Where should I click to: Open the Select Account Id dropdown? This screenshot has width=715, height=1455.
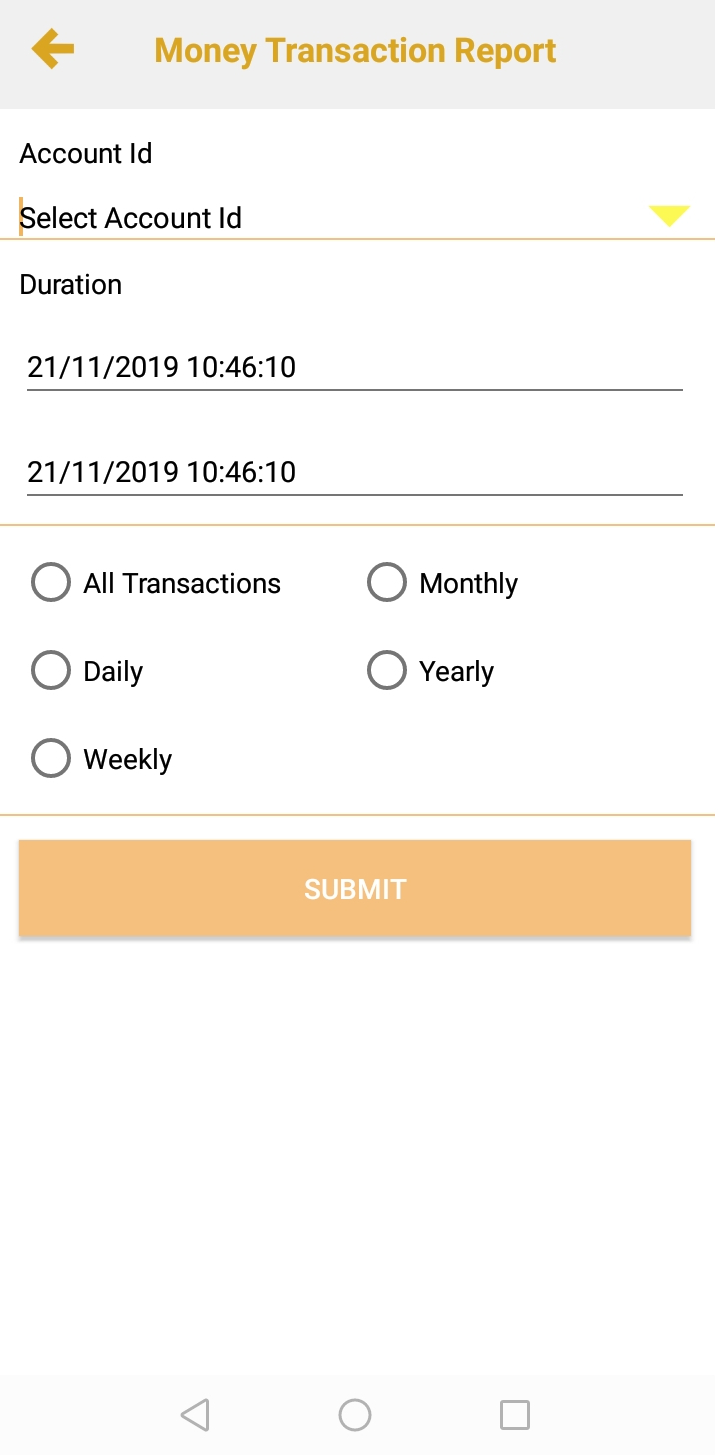[355, 217]
